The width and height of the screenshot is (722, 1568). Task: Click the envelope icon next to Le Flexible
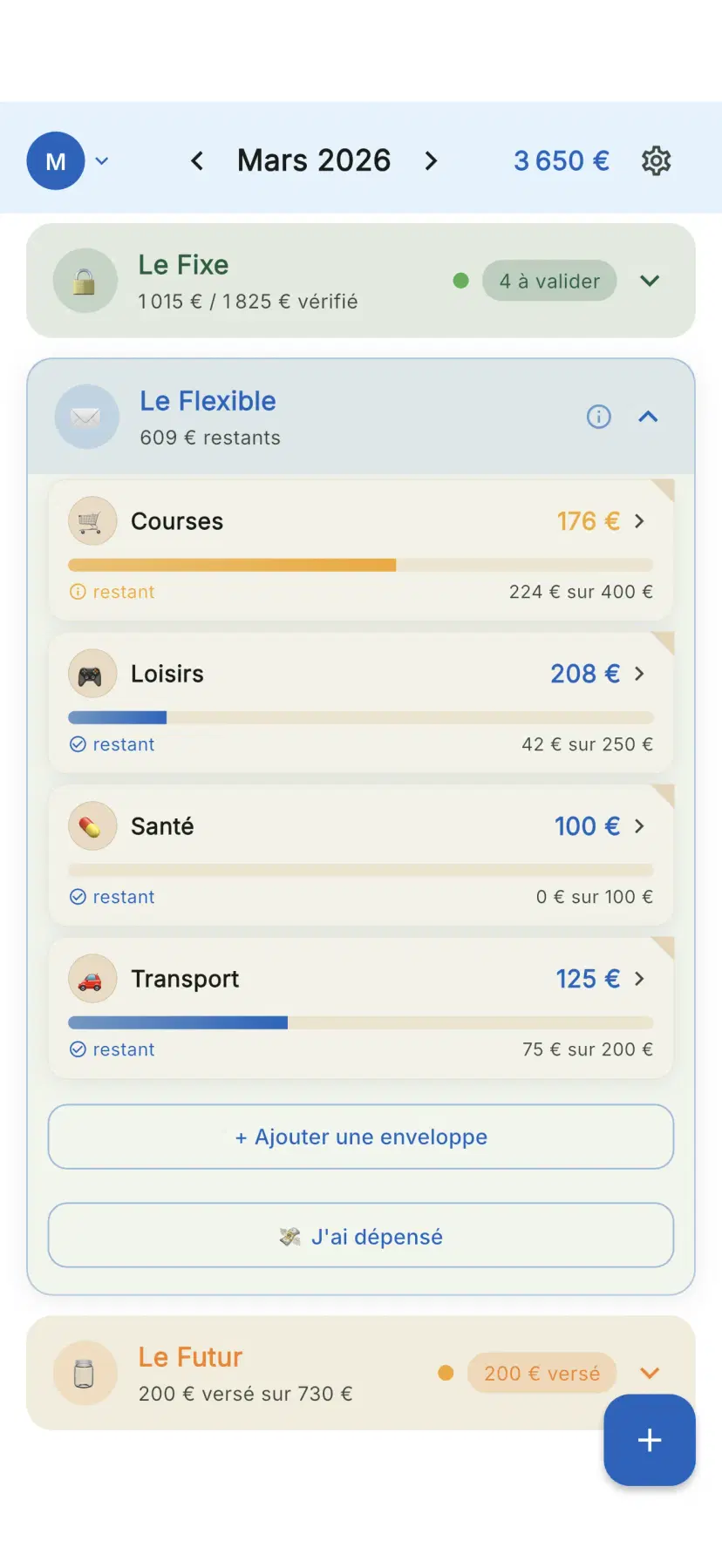(86, 417)
